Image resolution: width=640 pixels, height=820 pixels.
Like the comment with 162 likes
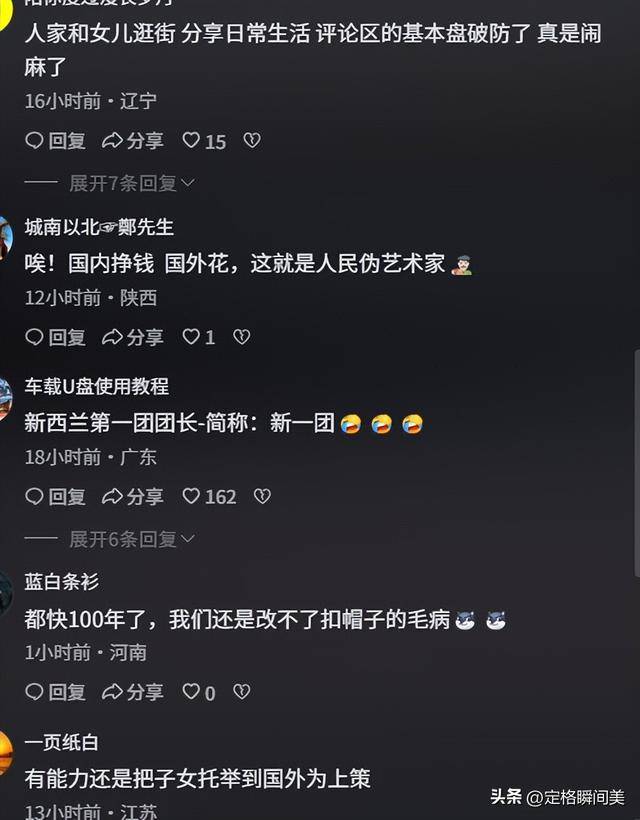point(192,496)
